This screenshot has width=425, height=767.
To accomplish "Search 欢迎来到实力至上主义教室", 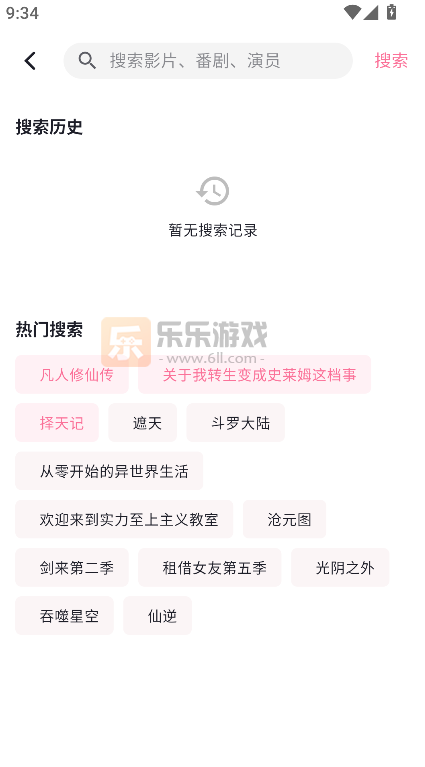I will [124, 519].
